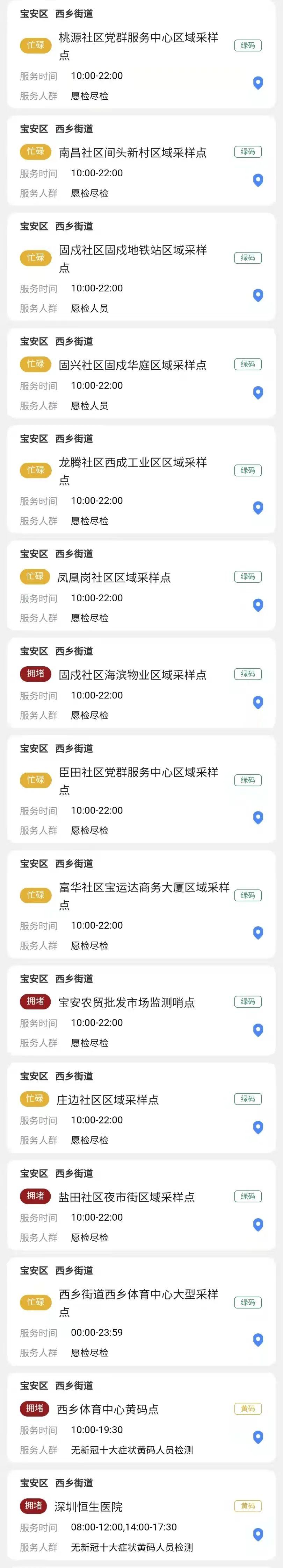Open the 固戍社区固戍地铁站区域采样点 card
The width and height of the screenshot is (283, 1568).
(x=133, y=258)
